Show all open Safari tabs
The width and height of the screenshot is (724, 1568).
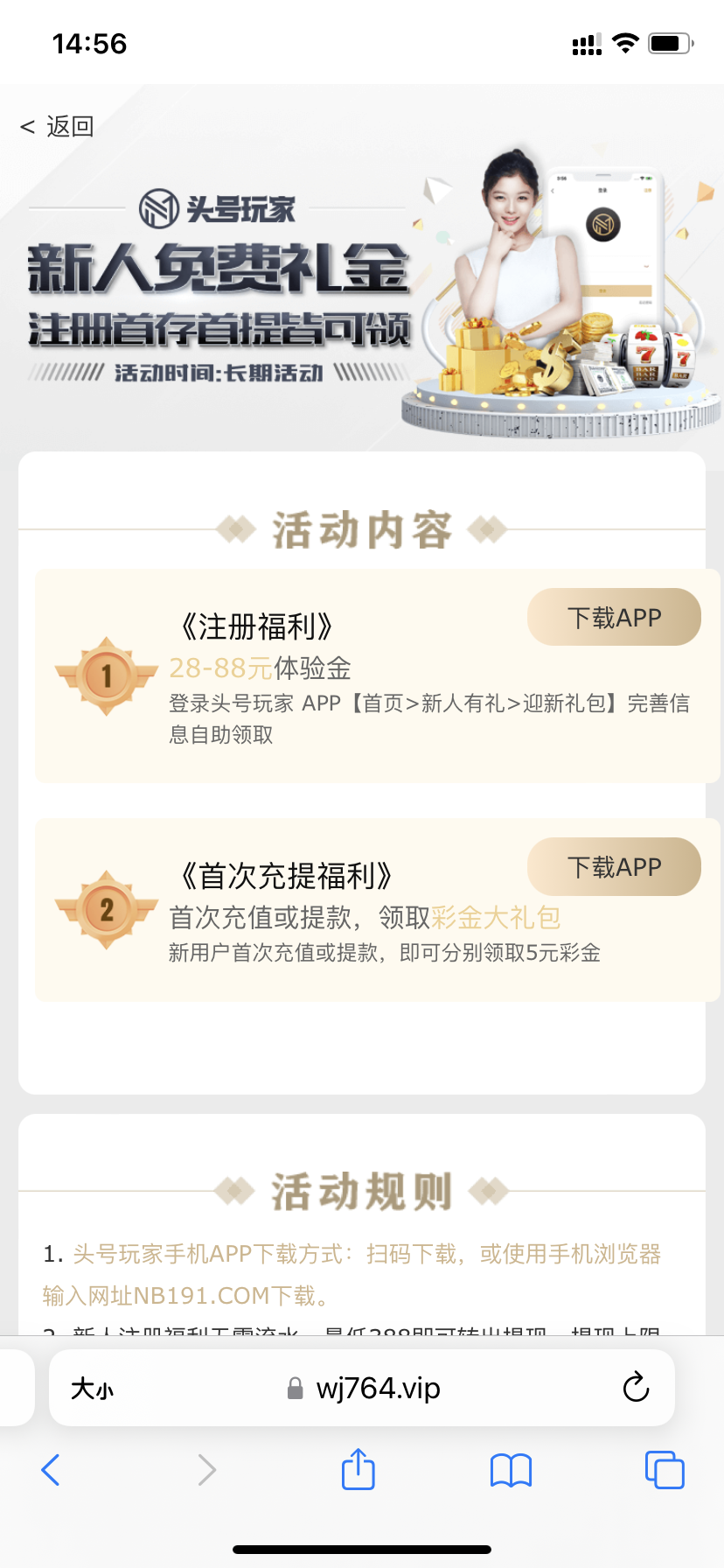pos(664,1470)
